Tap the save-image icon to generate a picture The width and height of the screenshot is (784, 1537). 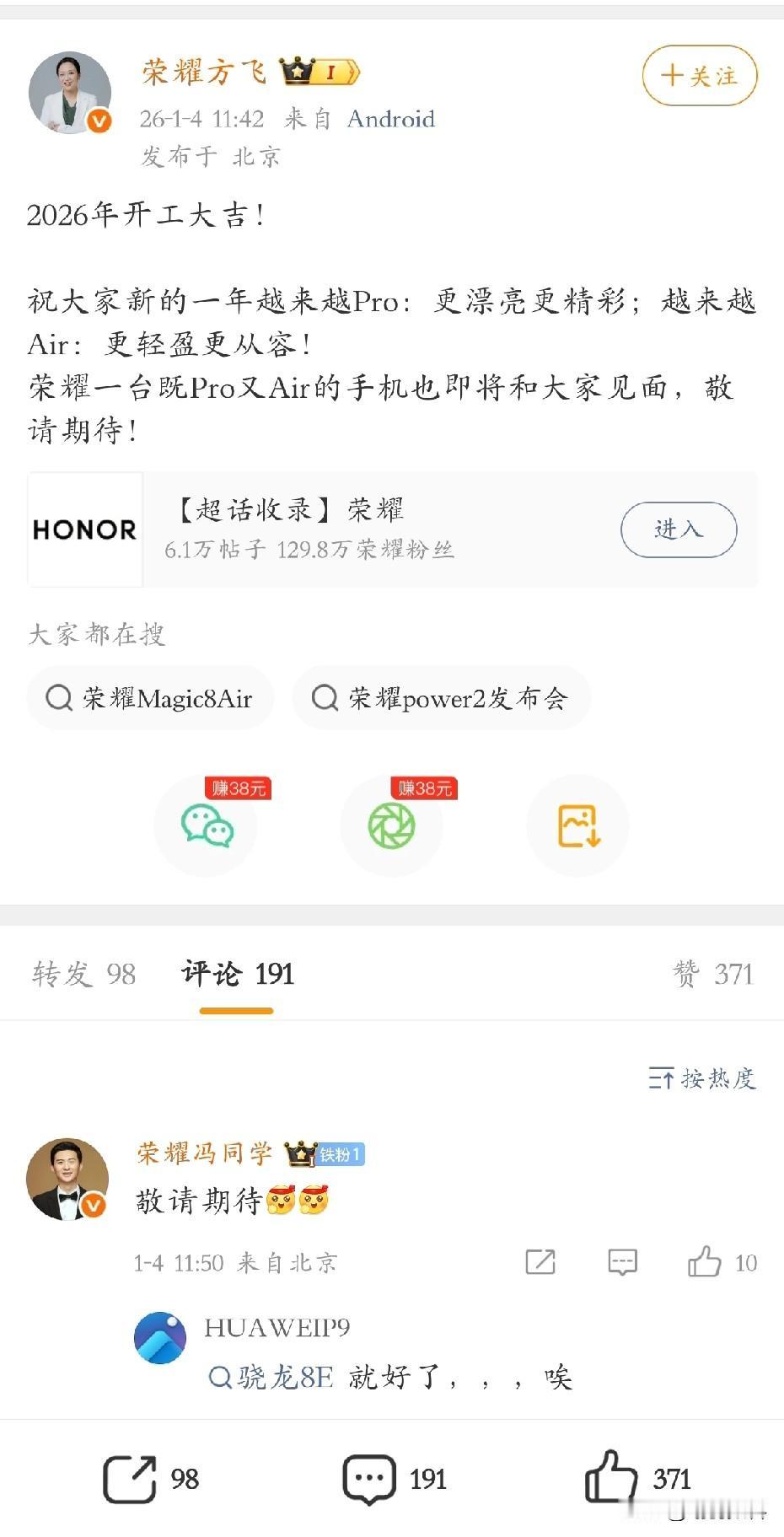(577, 826)
